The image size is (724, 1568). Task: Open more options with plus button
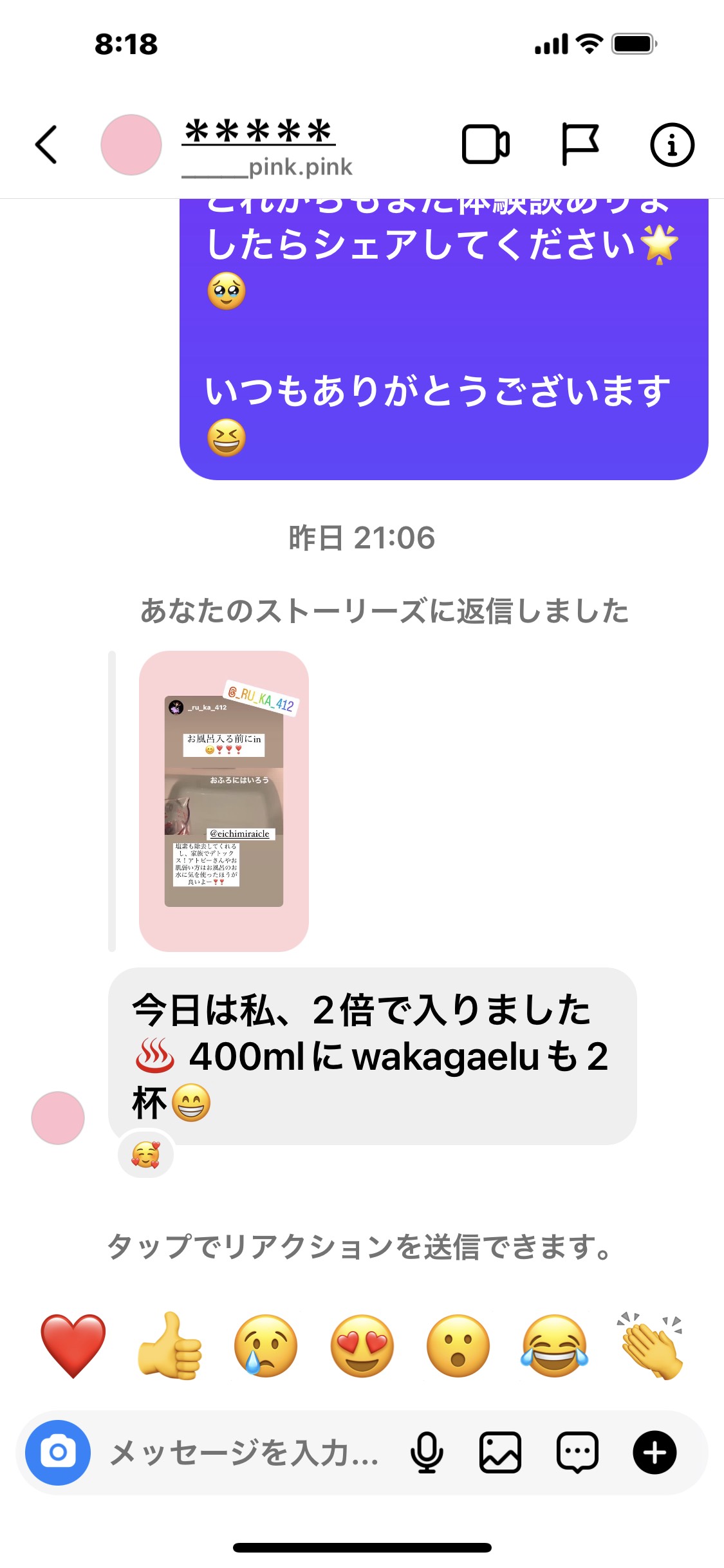654,1453
